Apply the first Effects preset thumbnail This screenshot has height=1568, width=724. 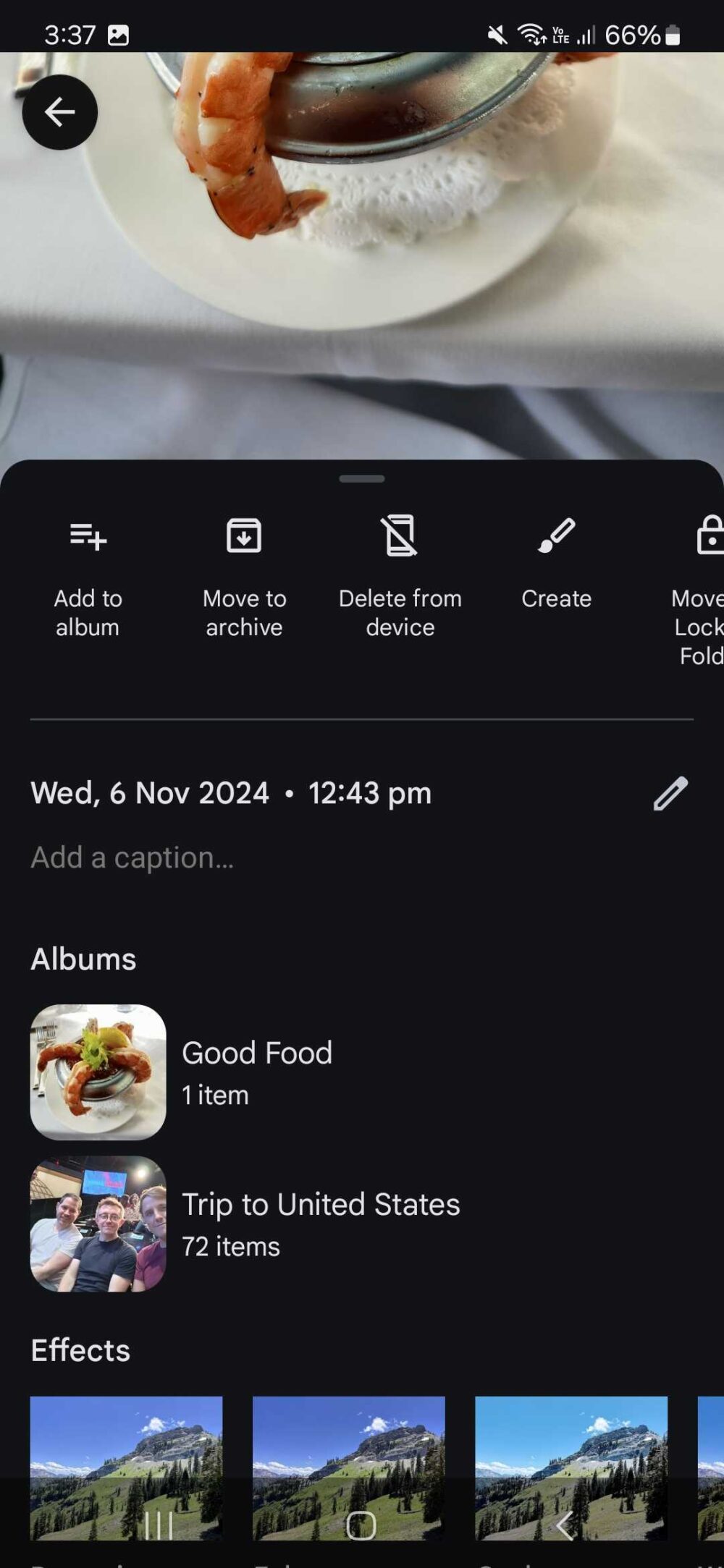(128, 1469)
